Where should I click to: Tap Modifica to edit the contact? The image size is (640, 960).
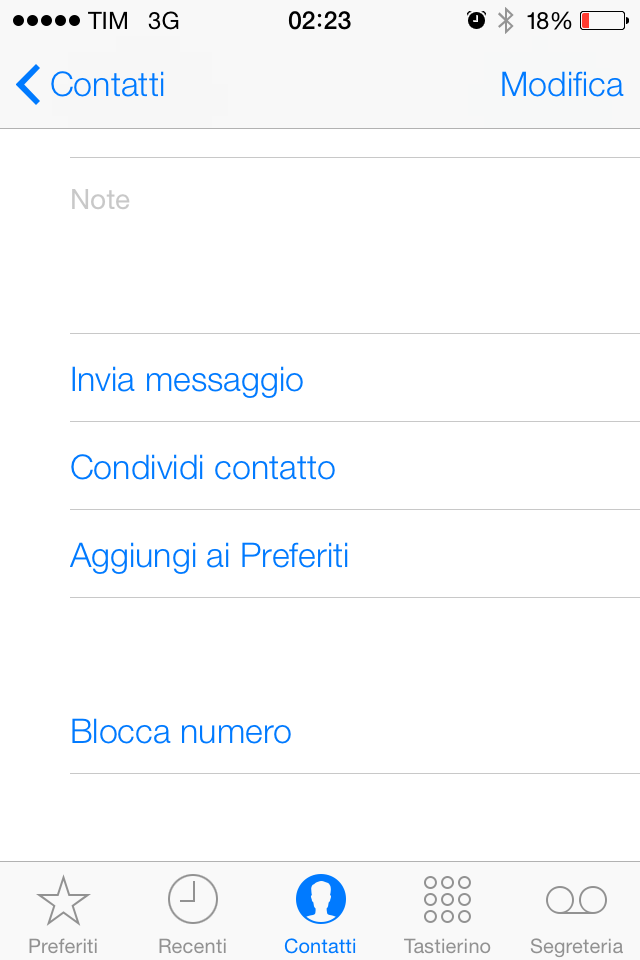(x=561, y=85)
